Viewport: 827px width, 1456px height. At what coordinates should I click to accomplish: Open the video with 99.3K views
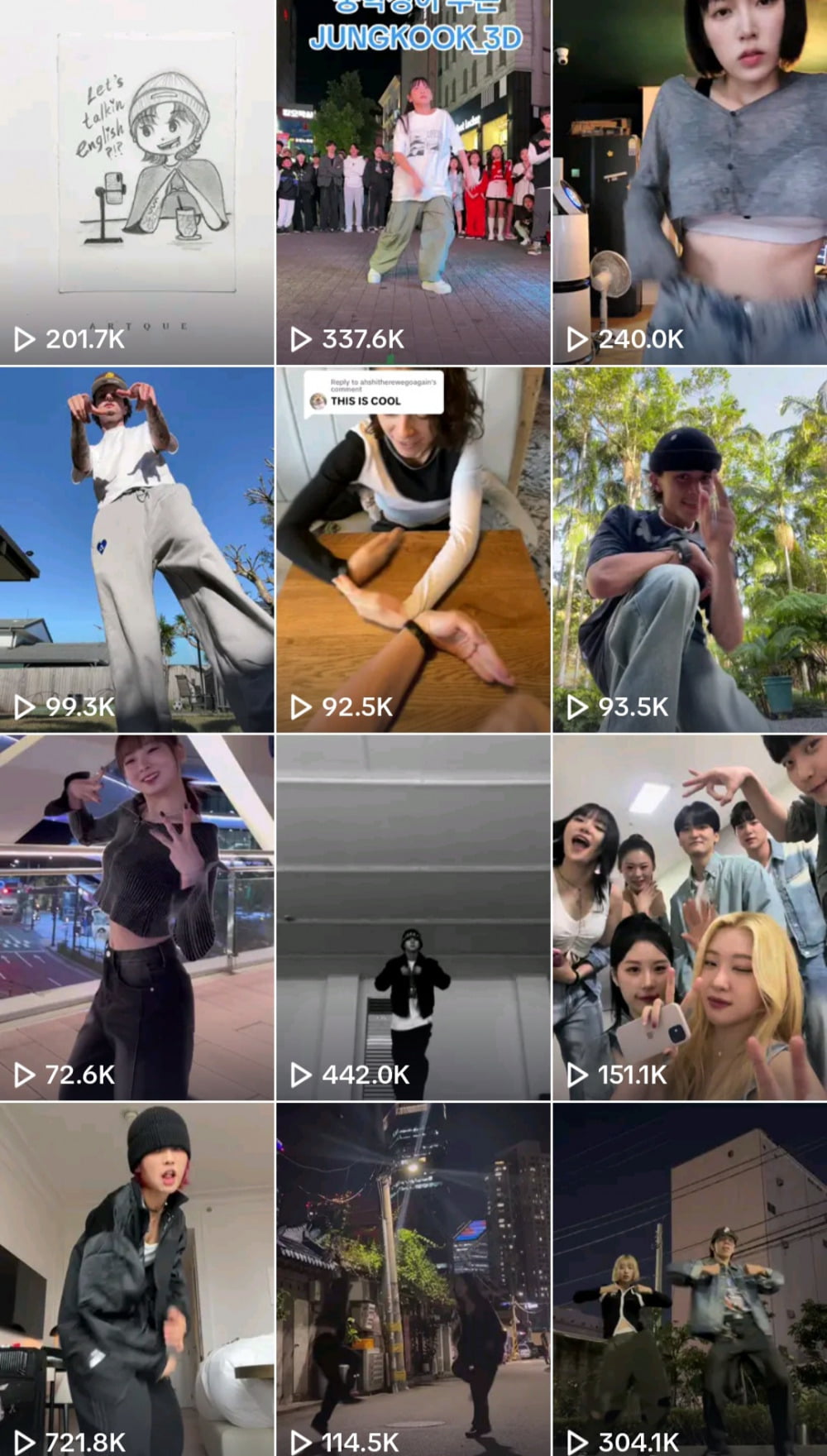pyautogui.click(x=136, y=550)
